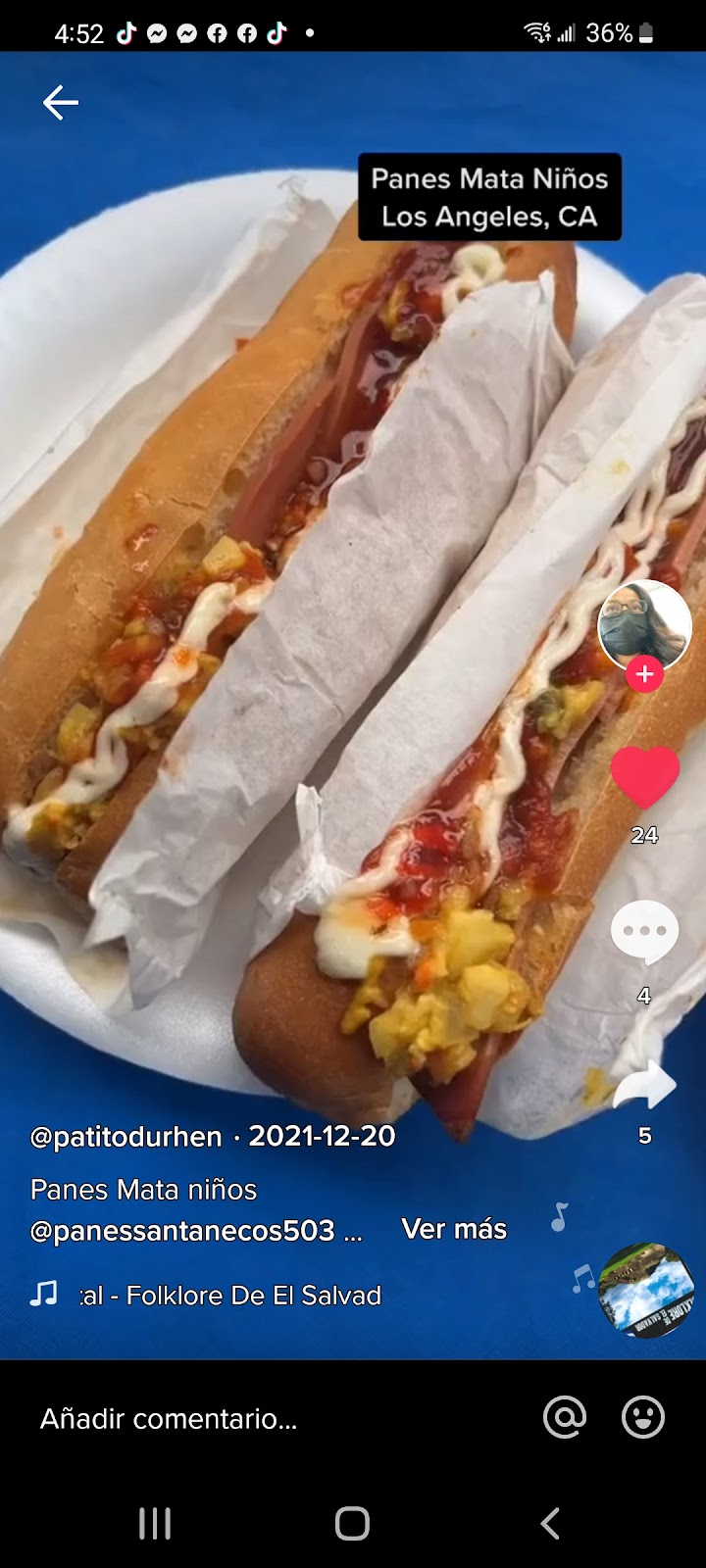Screen dimensions: 706x1568
Task: Open @patitodurhen's profile
Action: coord(126,1137)
